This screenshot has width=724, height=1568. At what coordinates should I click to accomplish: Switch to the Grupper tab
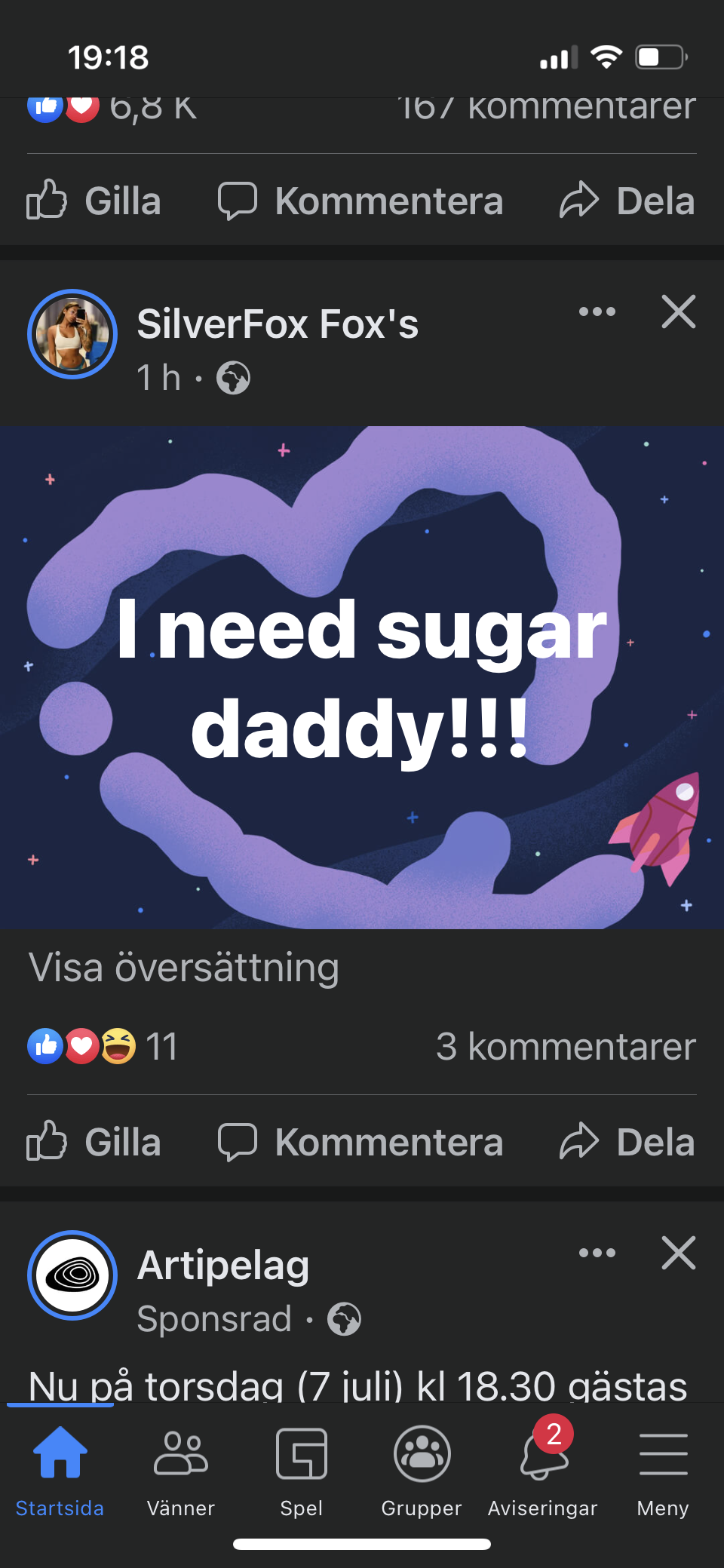click(x=422, y=1471)
